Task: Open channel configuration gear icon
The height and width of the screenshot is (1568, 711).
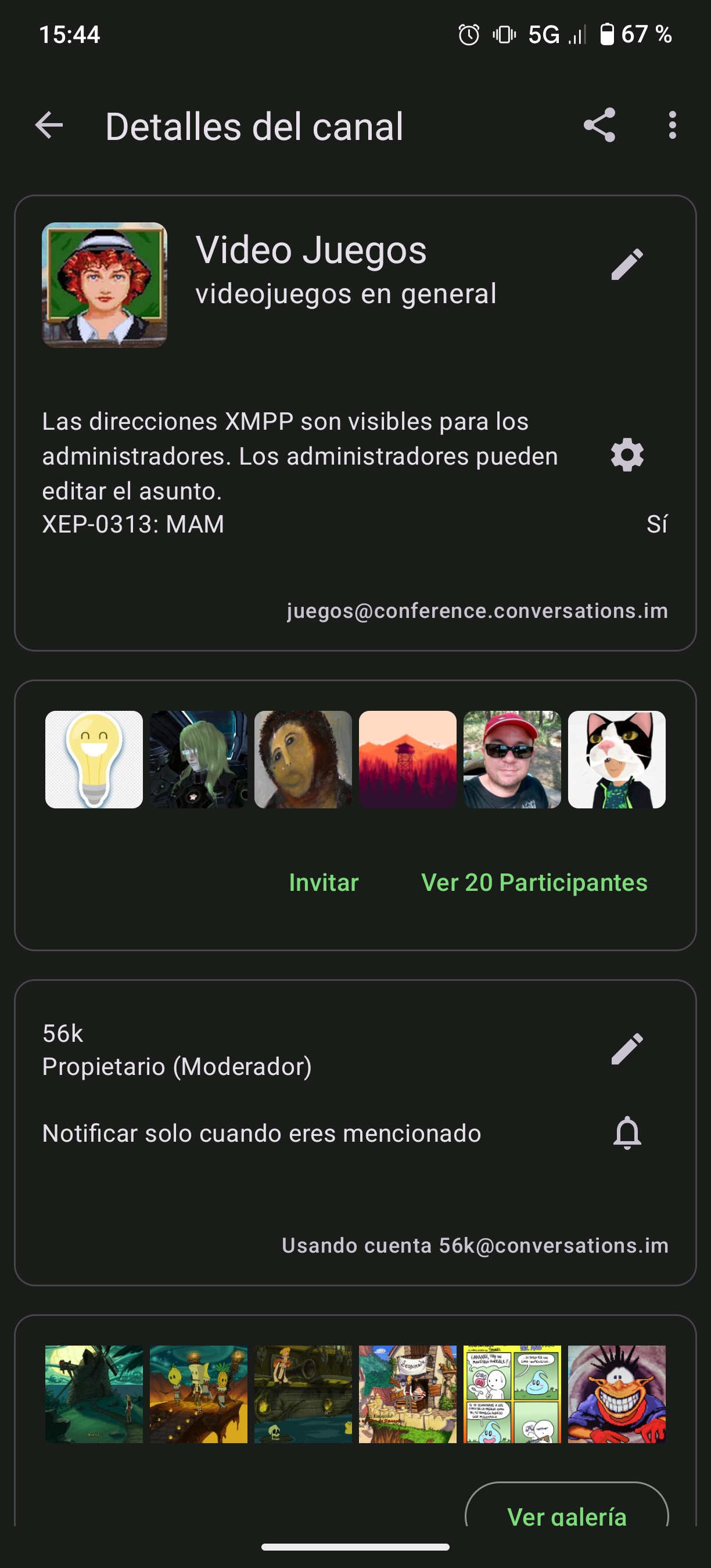Action: (x=627, y=455)
